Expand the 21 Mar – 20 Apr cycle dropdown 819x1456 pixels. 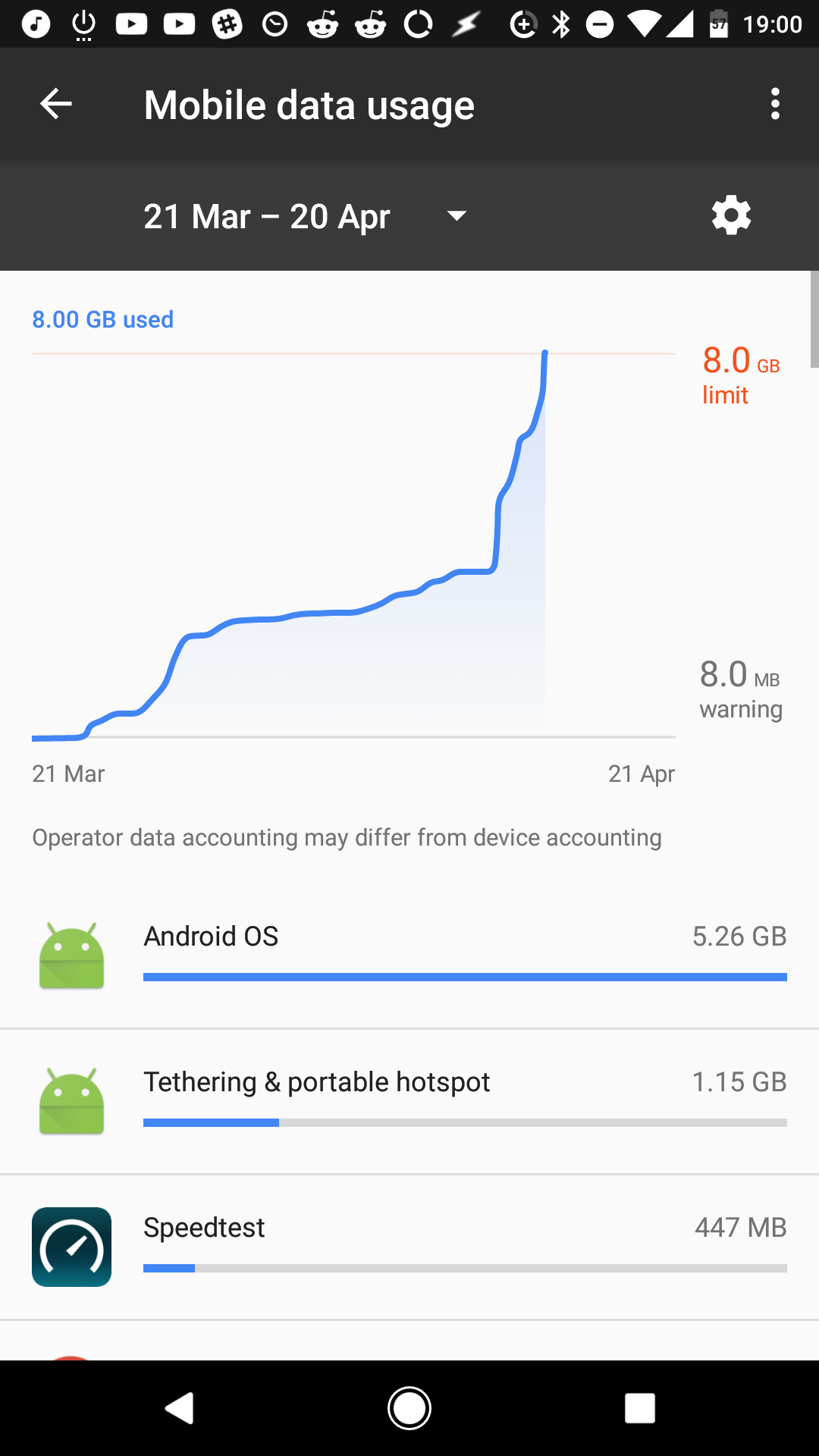pyautogui.click(x=457, y=216)
